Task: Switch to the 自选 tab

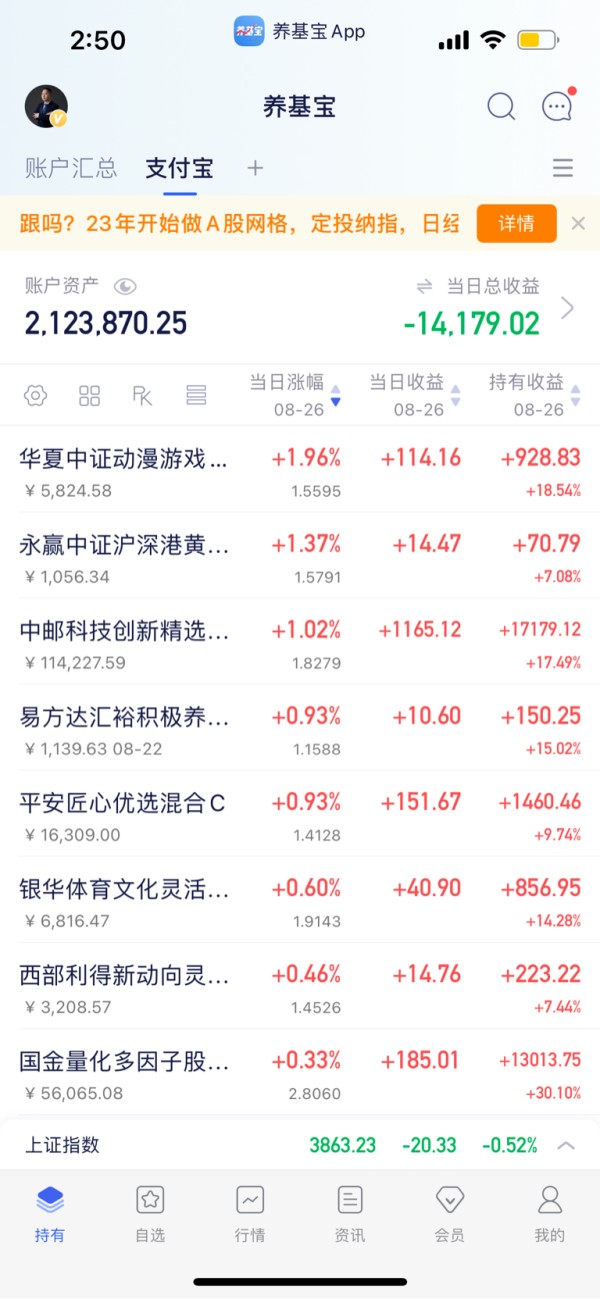Action: [x=150, y=1214]
